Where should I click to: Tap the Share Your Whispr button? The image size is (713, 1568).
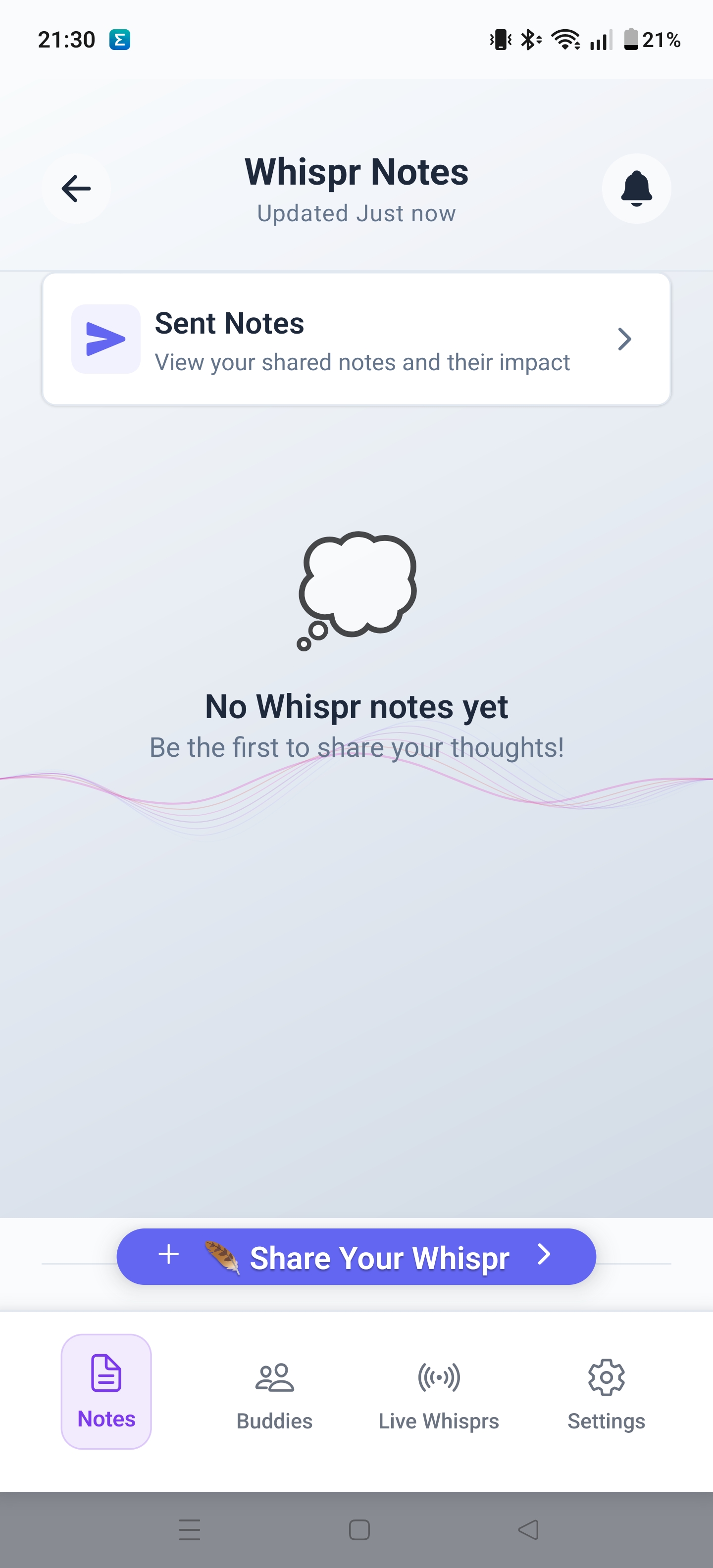[x=356, y=1257]
